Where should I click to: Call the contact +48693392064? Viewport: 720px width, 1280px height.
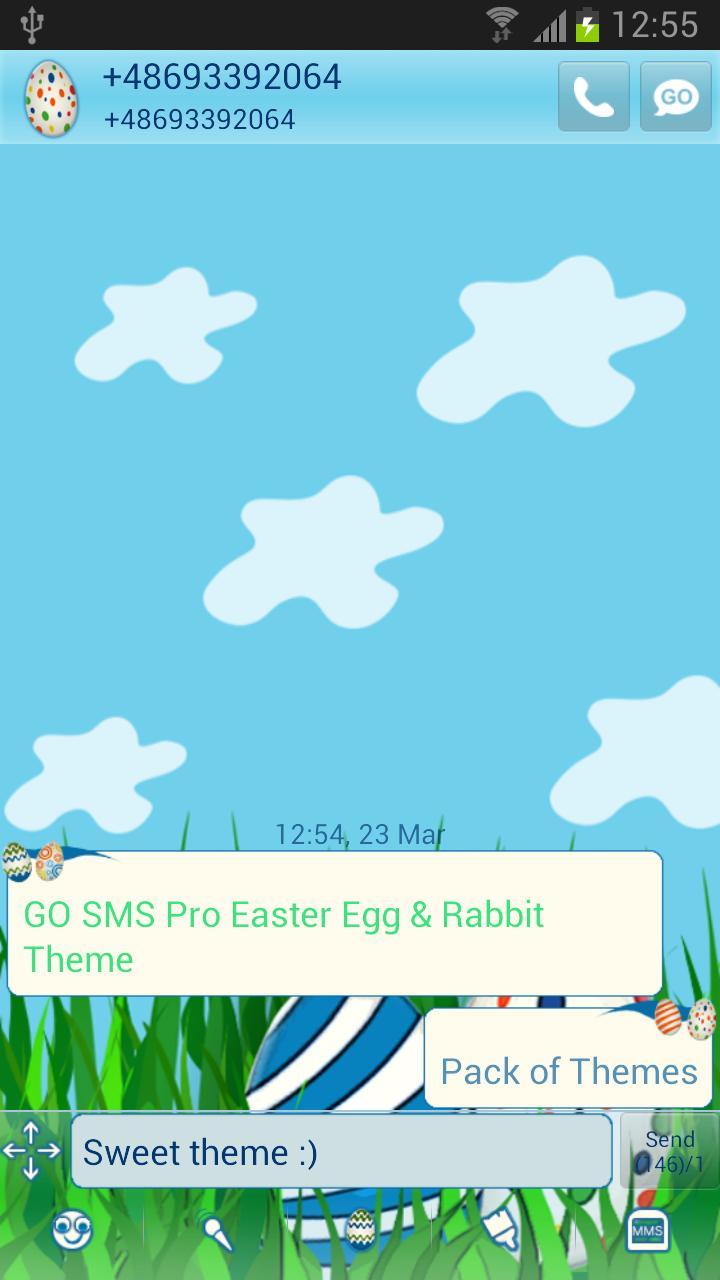593,97
